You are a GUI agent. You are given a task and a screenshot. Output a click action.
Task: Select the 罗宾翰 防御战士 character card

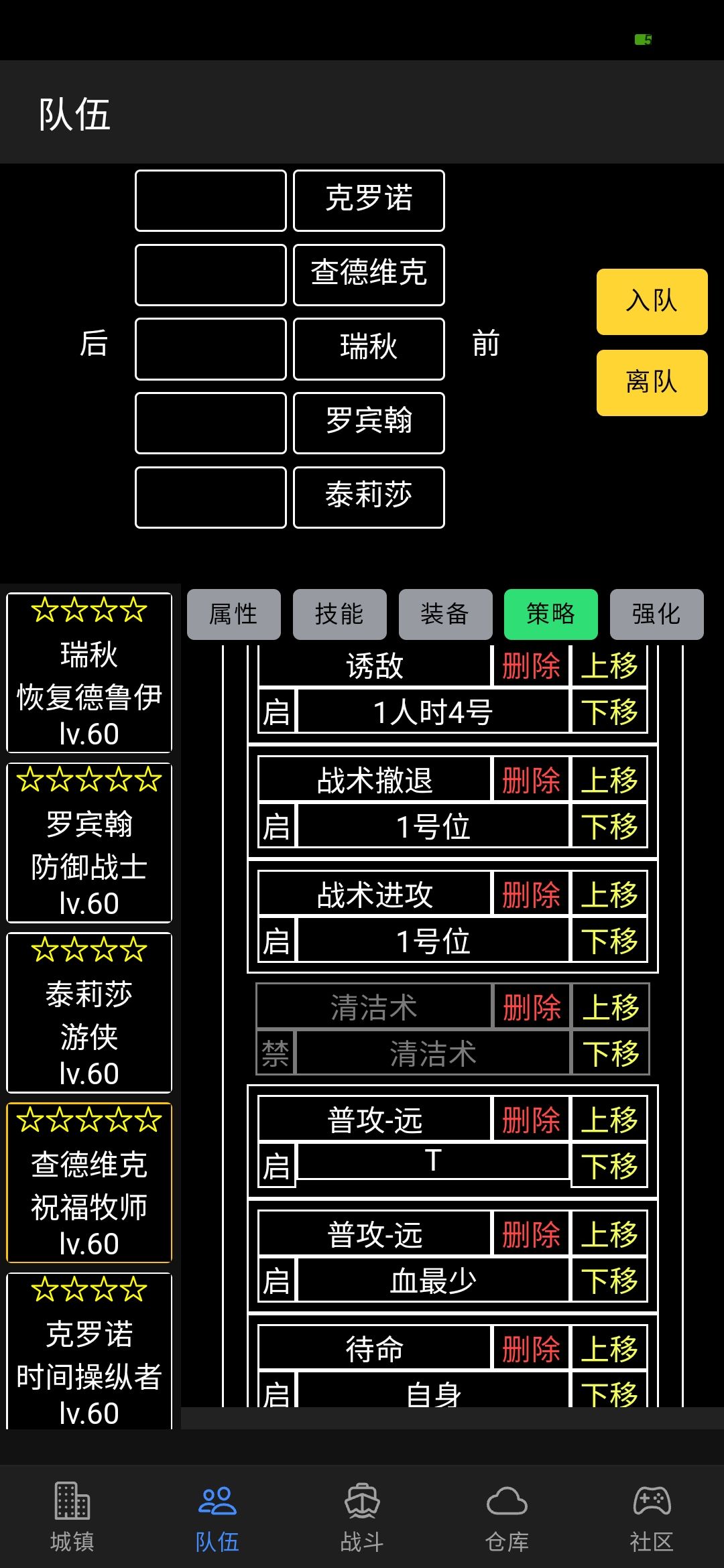pyautogui.click(x=89, y=842)
